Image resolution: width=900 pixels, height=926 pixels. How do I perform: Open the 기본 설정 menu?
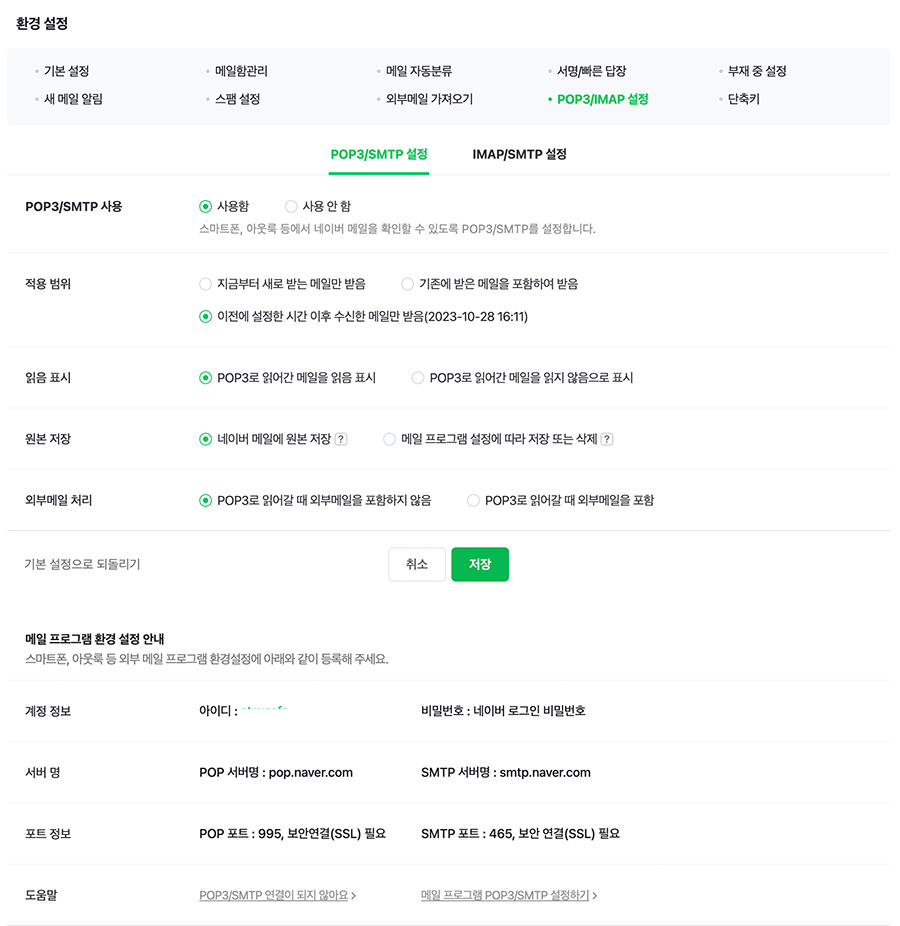pos(67,72)
